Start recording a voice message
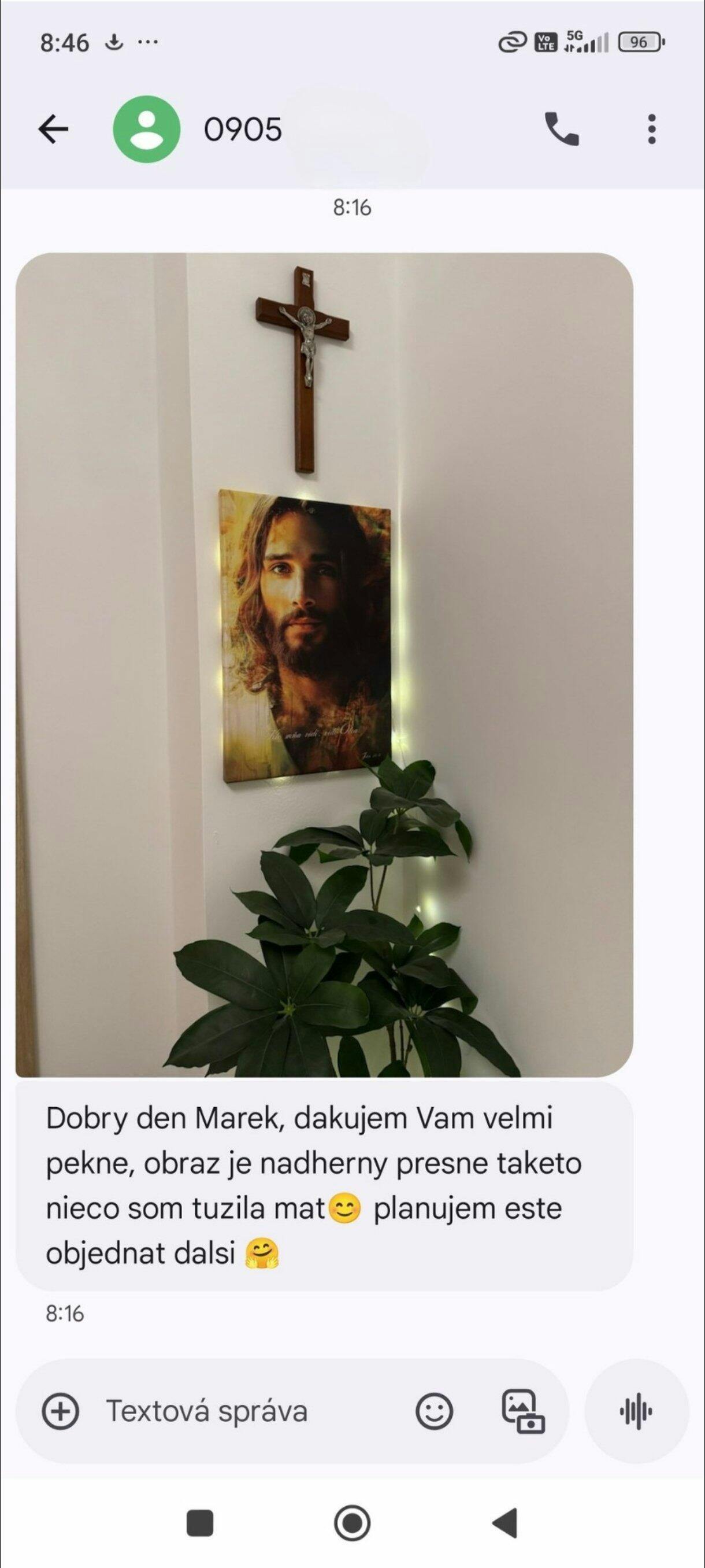This screenshot has height=1568, width=705. [636, 1411]
